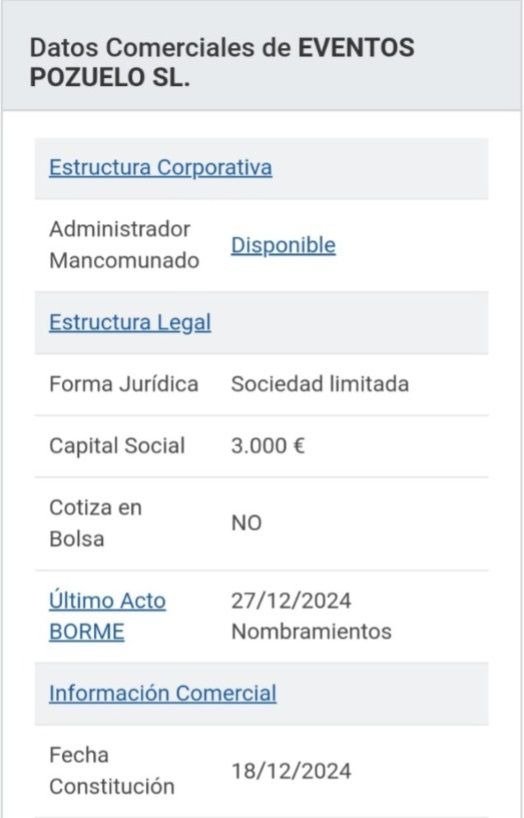Open the Último Acto BORME link
The height and width of the screenshot is (818, 524).
pos(108,616)
